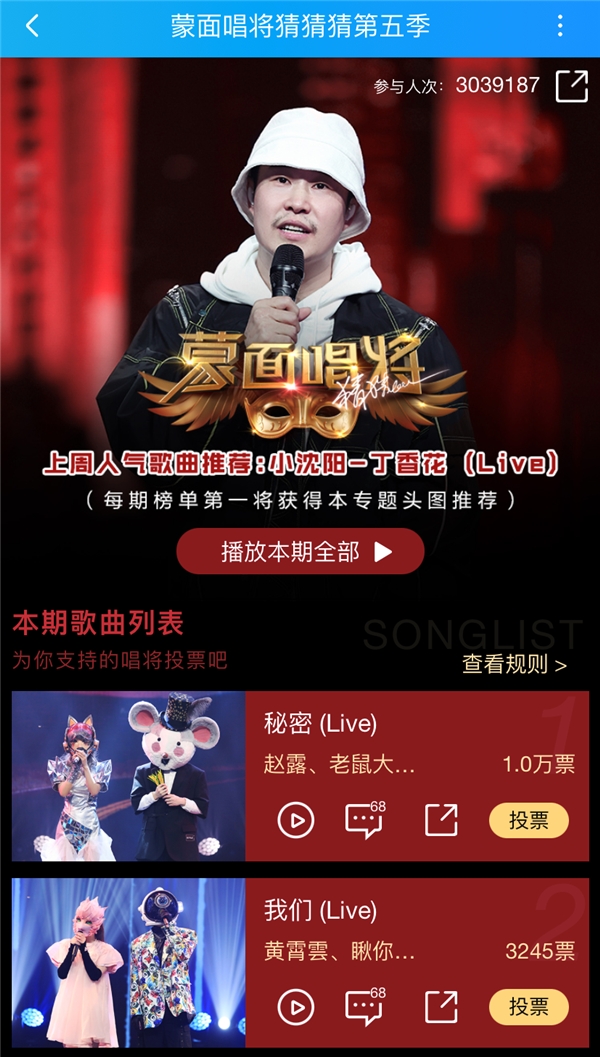Share the song 秘密 (Live)

pos(440,821)
